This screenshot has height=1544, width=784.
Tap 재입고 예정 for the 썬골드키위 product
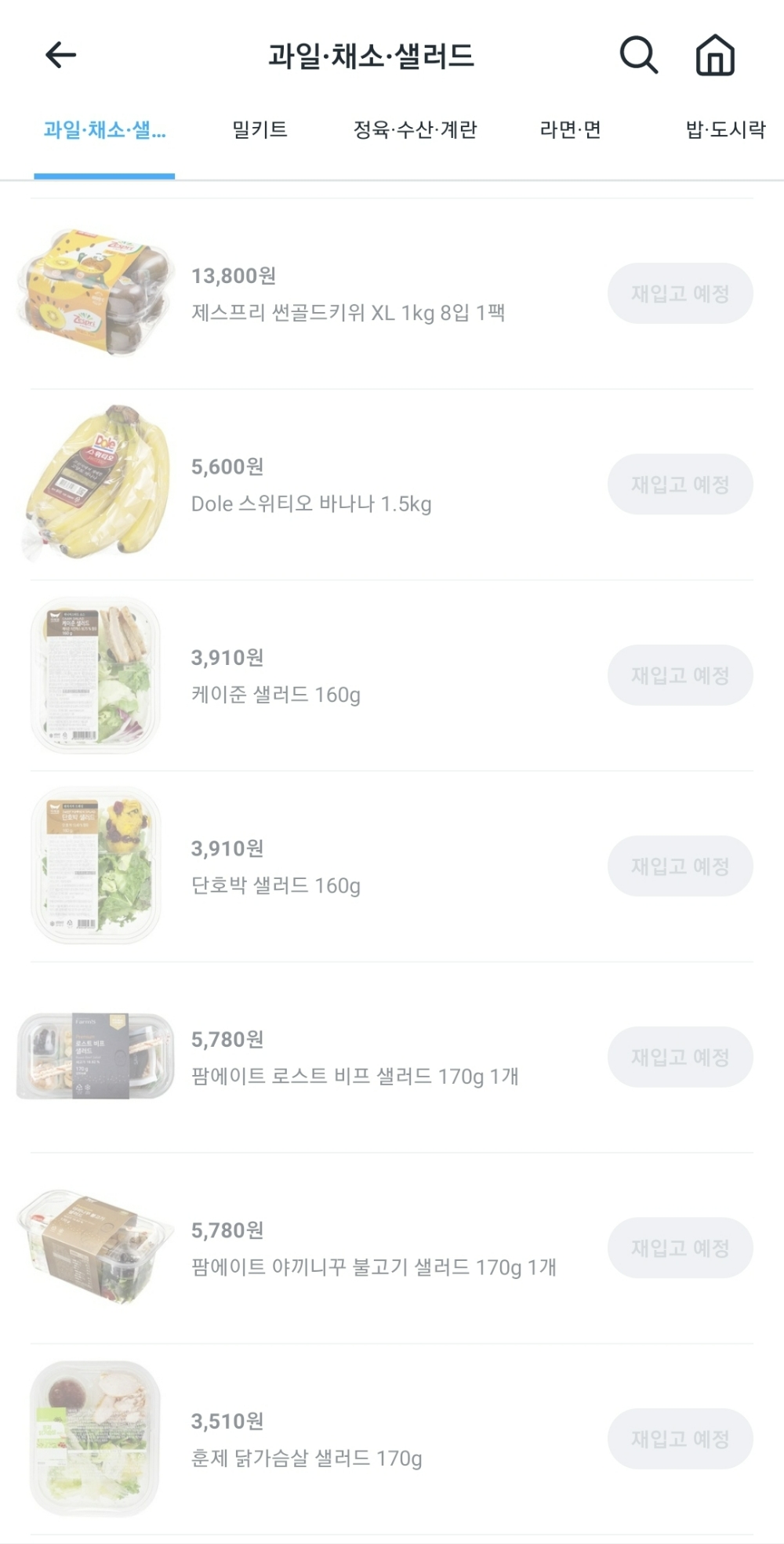680,292
